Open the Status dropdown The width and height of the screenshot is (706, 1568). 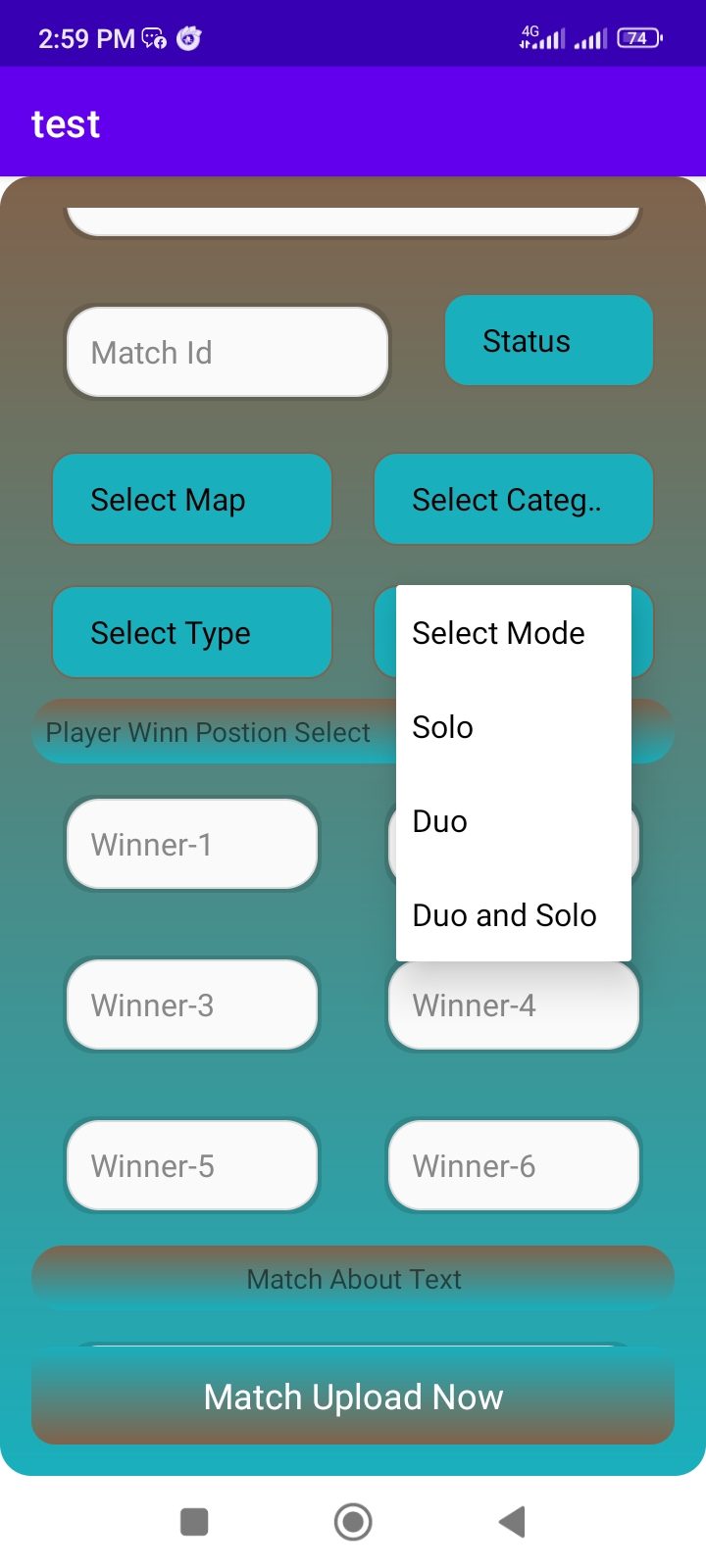point(549,340)
